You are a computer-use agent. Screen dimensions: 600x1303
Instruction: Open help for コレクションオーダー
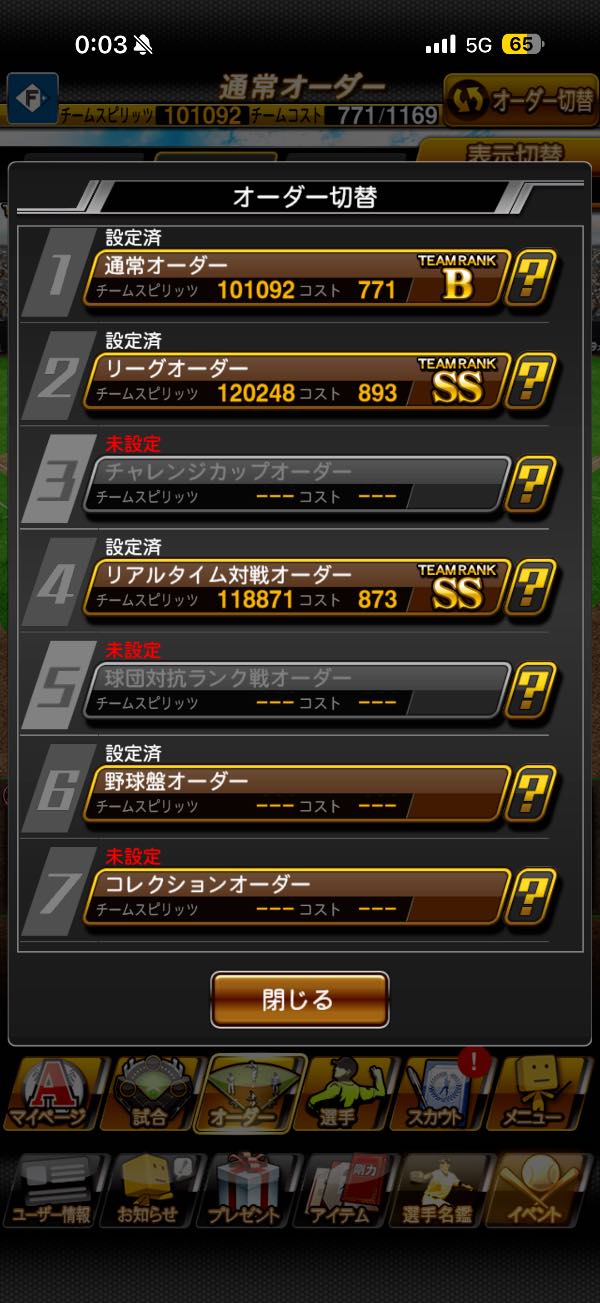pyautogui.click(x=531, y=896)
